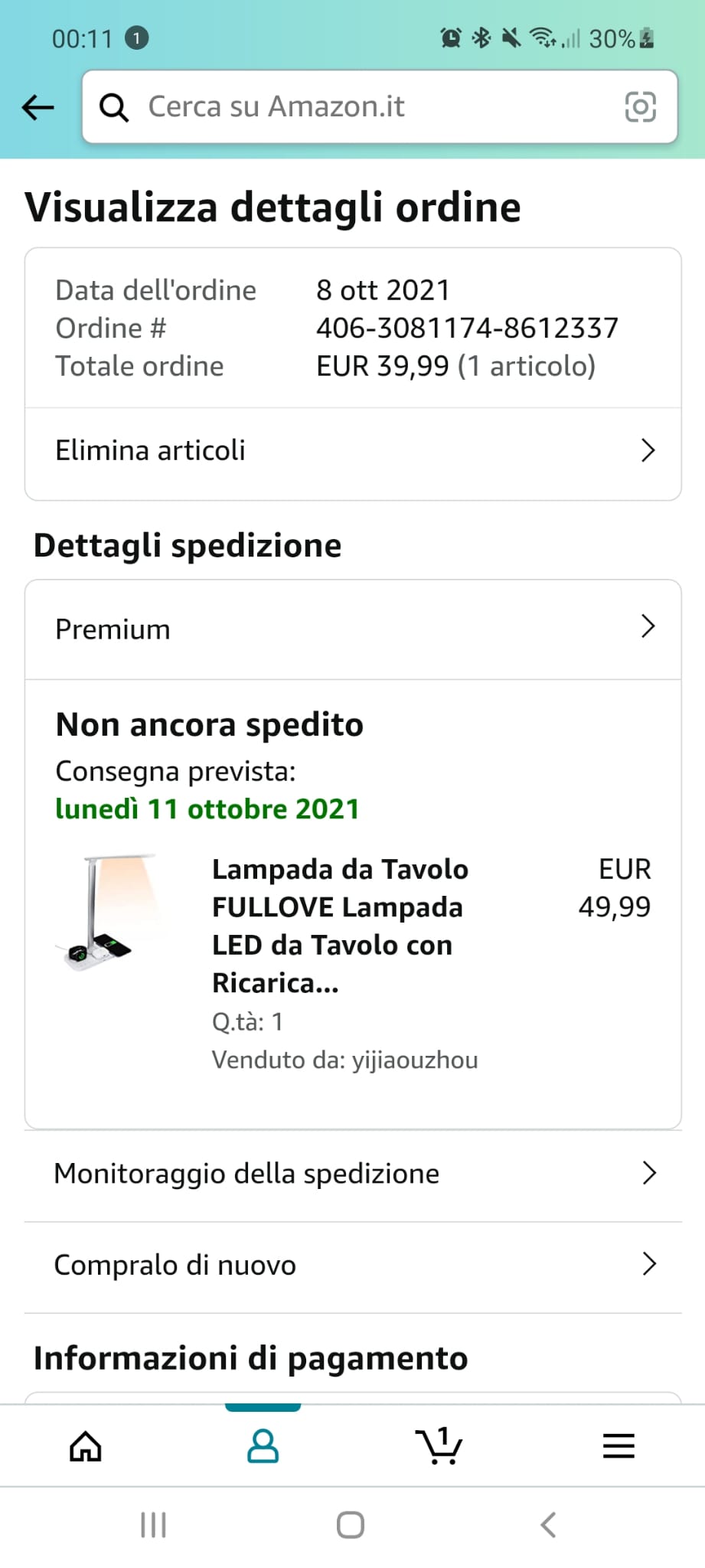Open the shopping cart tab
Image resolution: width=705 pixels, height=1568 pixels.
tap(439, 1446)
